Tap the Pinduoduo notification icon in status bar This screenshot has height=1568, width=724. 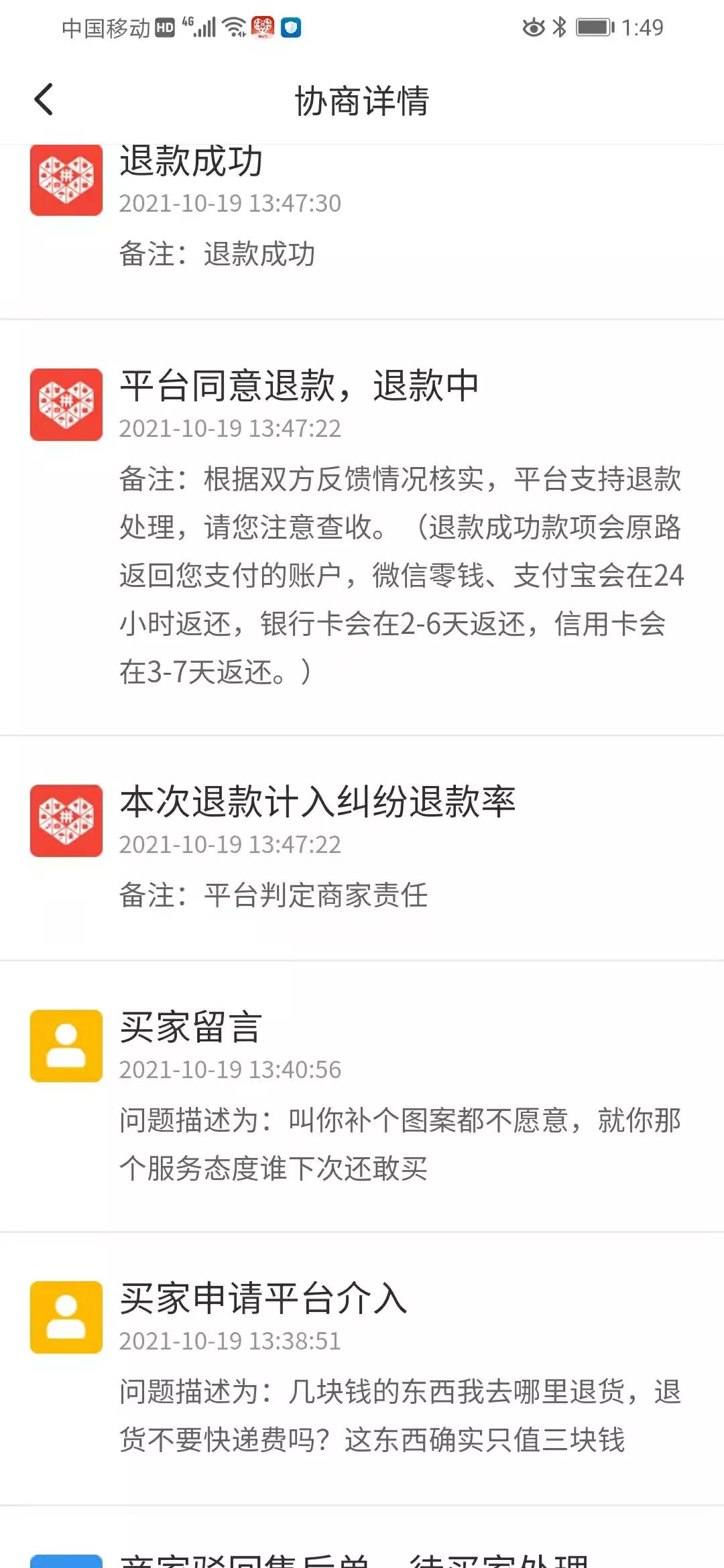261,27
